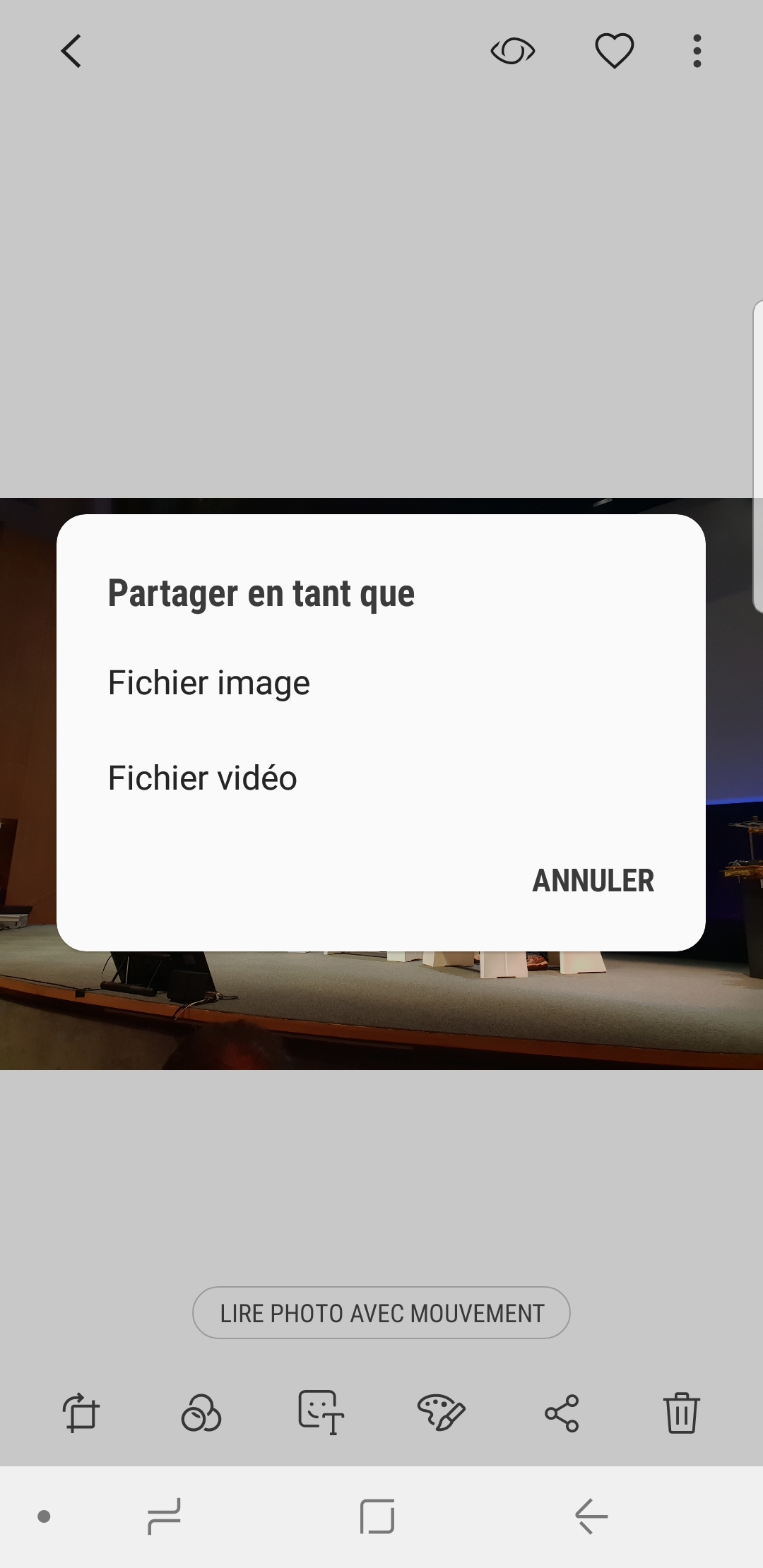The image size is (763, 1568).
Task: Open the drawing palette tool
Action: click(x=441, y=1413)
